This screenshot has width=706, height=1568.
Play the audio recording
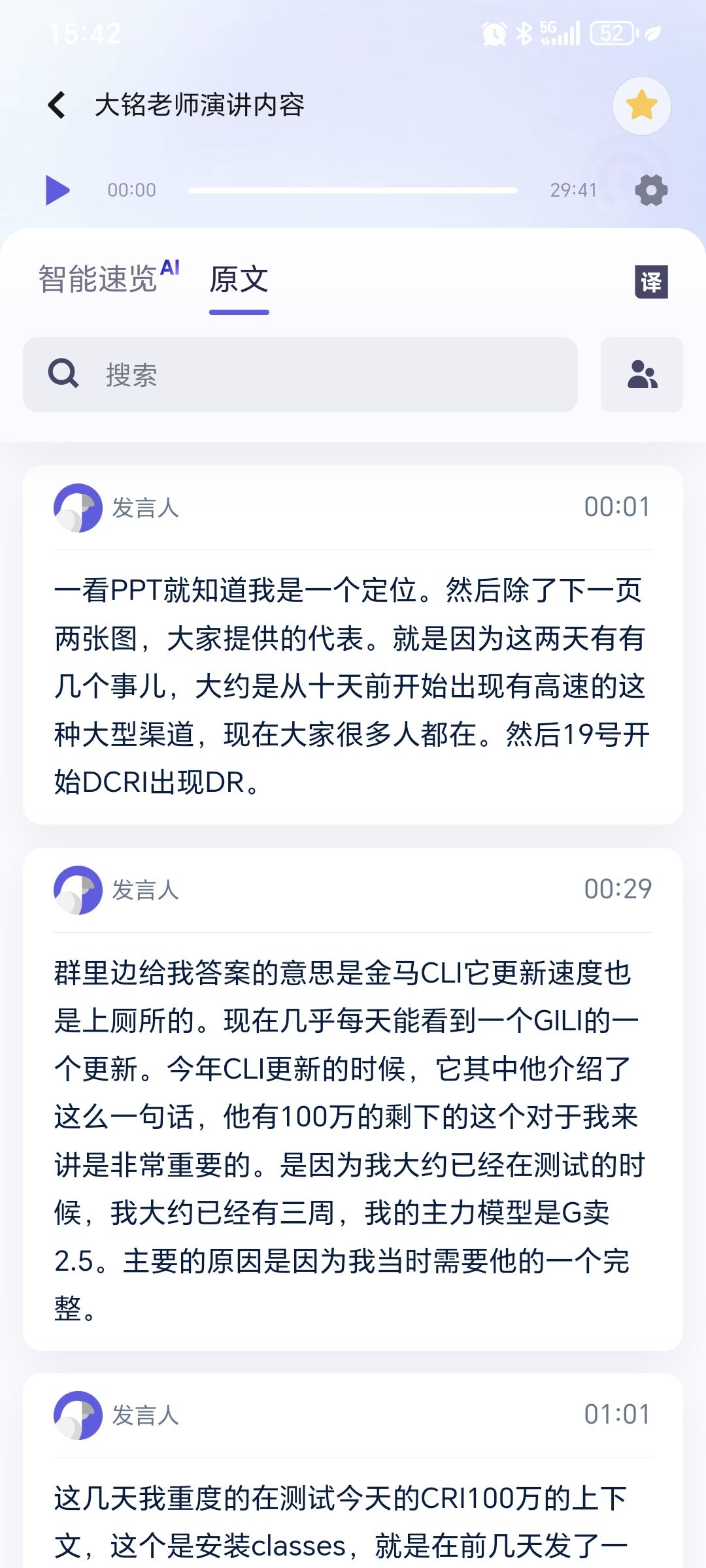pyautogui.click(x=58, y=190)
